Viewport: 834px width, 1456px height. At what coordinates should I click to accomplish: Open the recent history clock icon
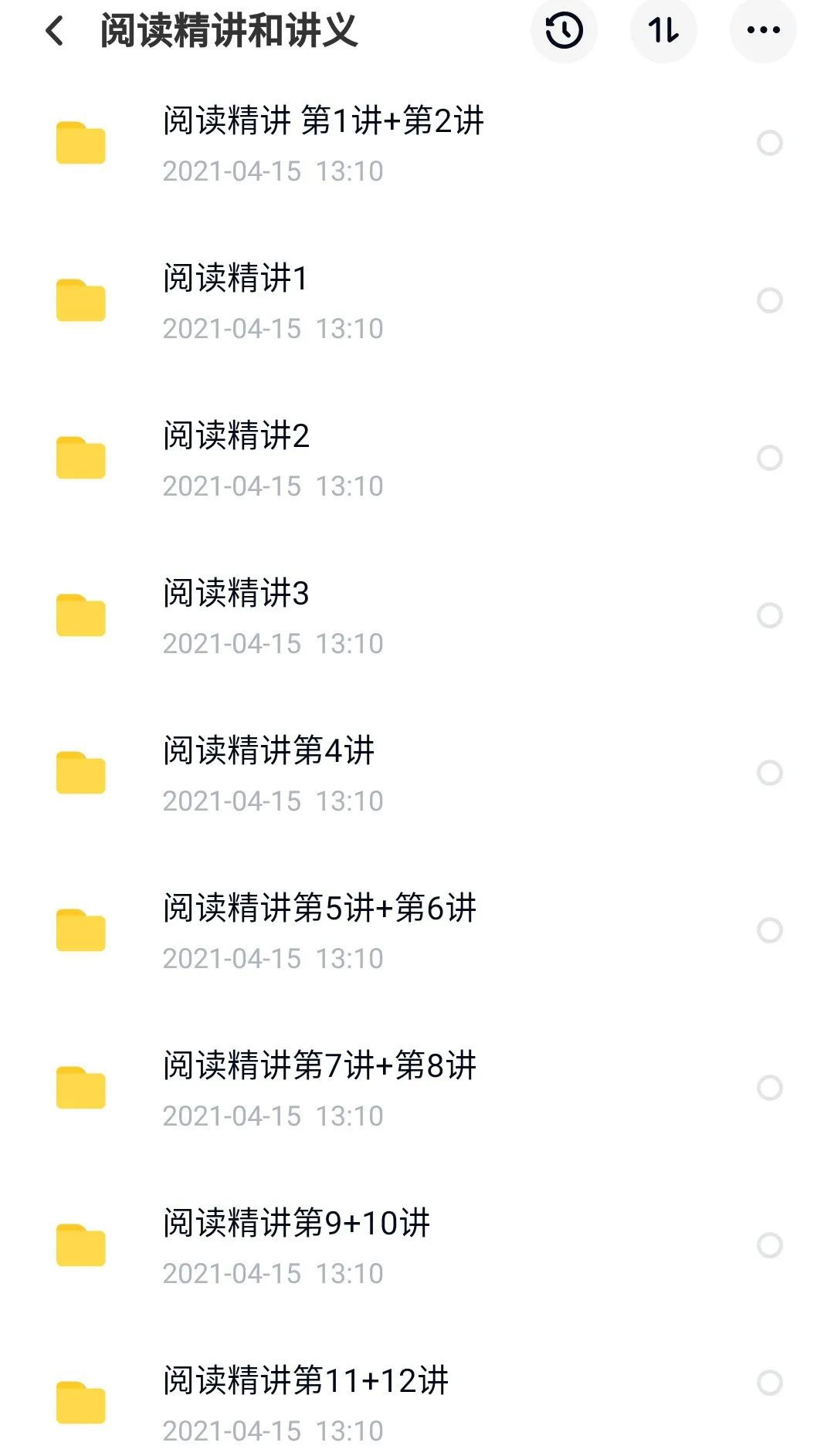click(564, 31)
